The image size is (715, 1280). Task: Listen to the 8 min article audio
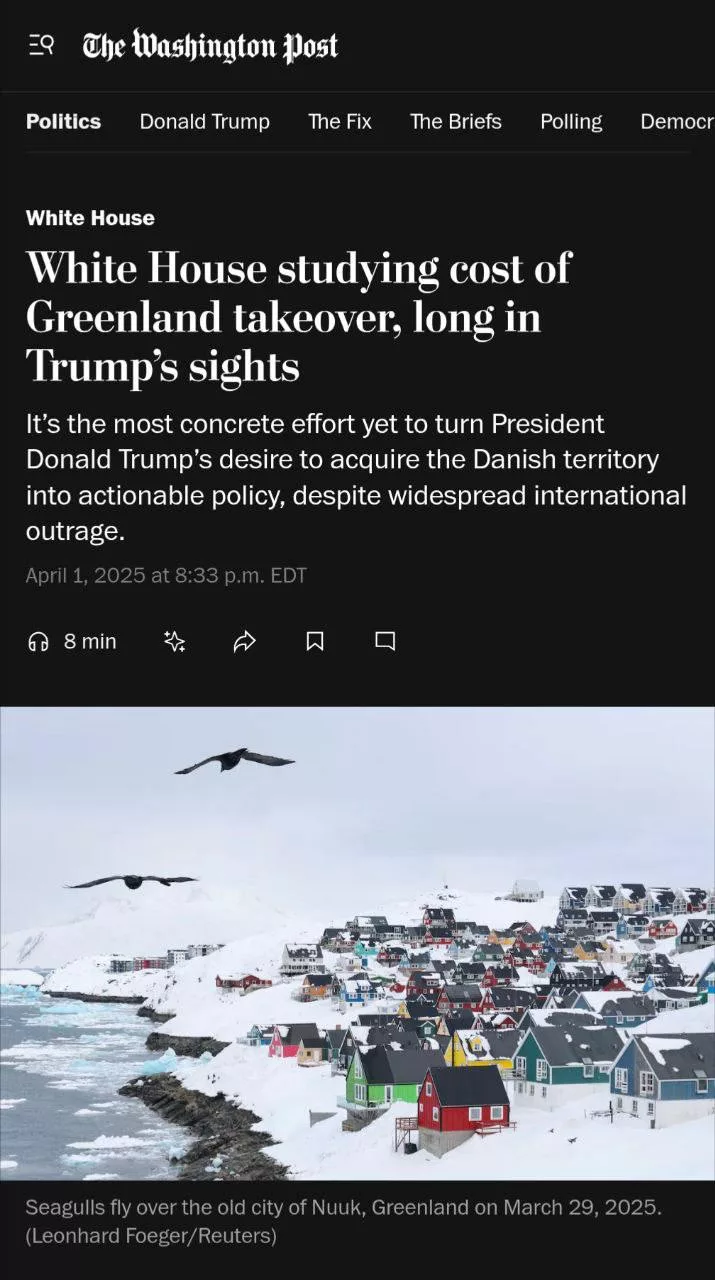point(72,642)
